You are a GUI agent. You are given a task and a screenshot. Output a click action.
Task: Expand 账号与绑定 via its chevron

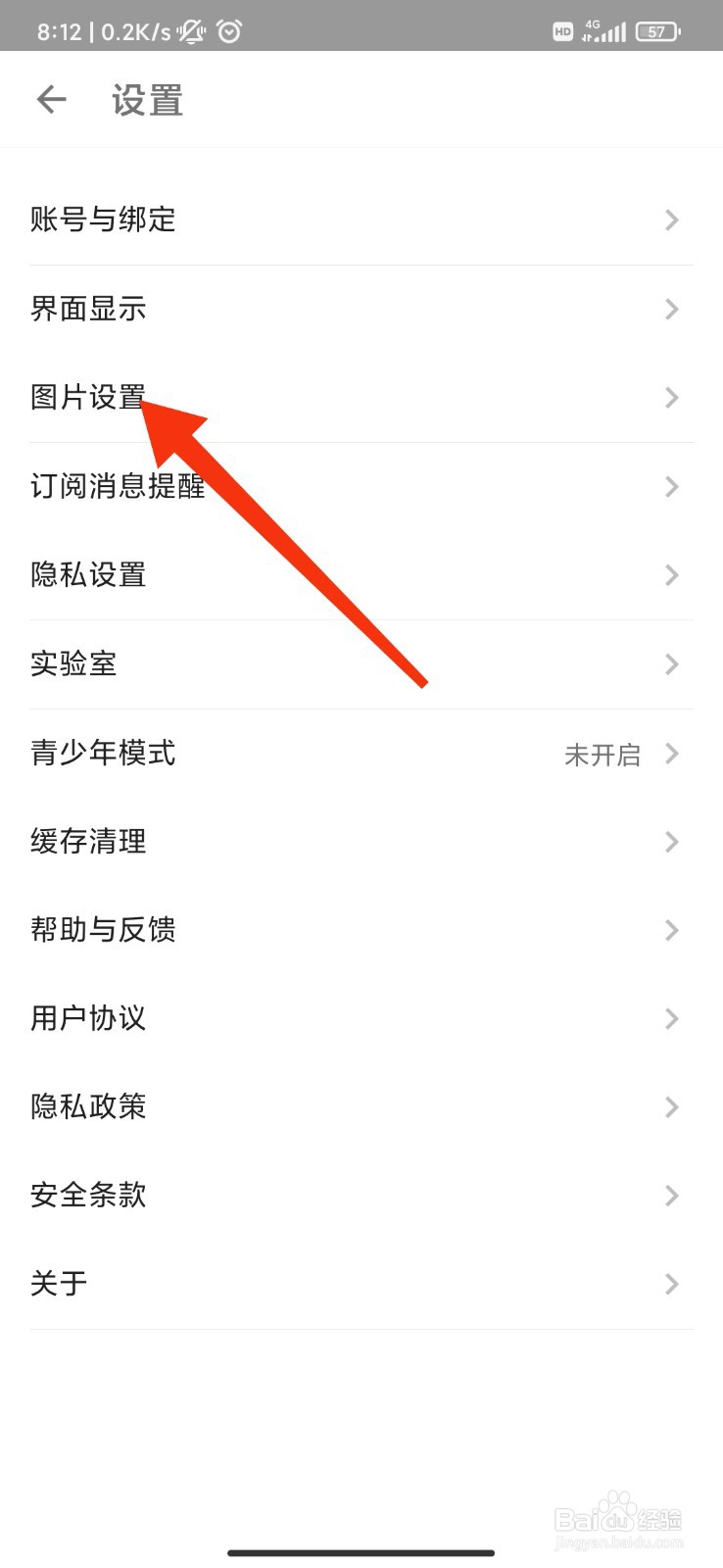pos(670,220)
